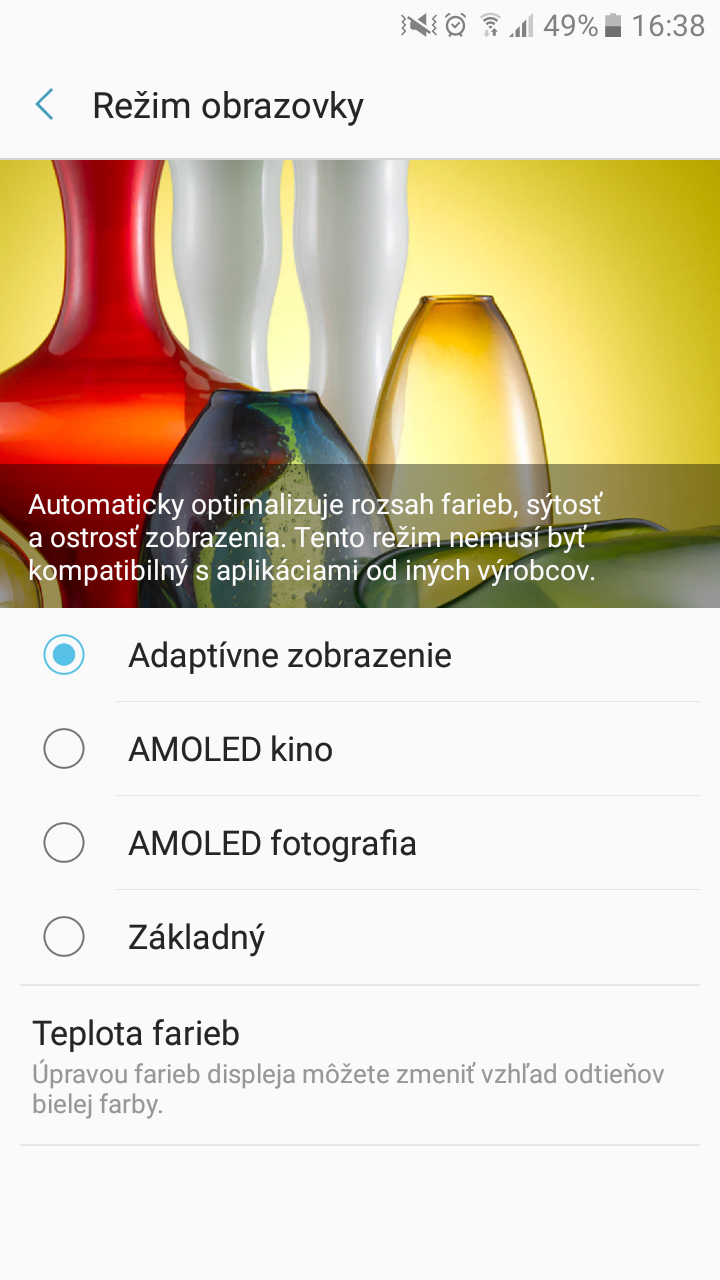
Task: Choose AMOLED kino mode
Action: (360, 749)
